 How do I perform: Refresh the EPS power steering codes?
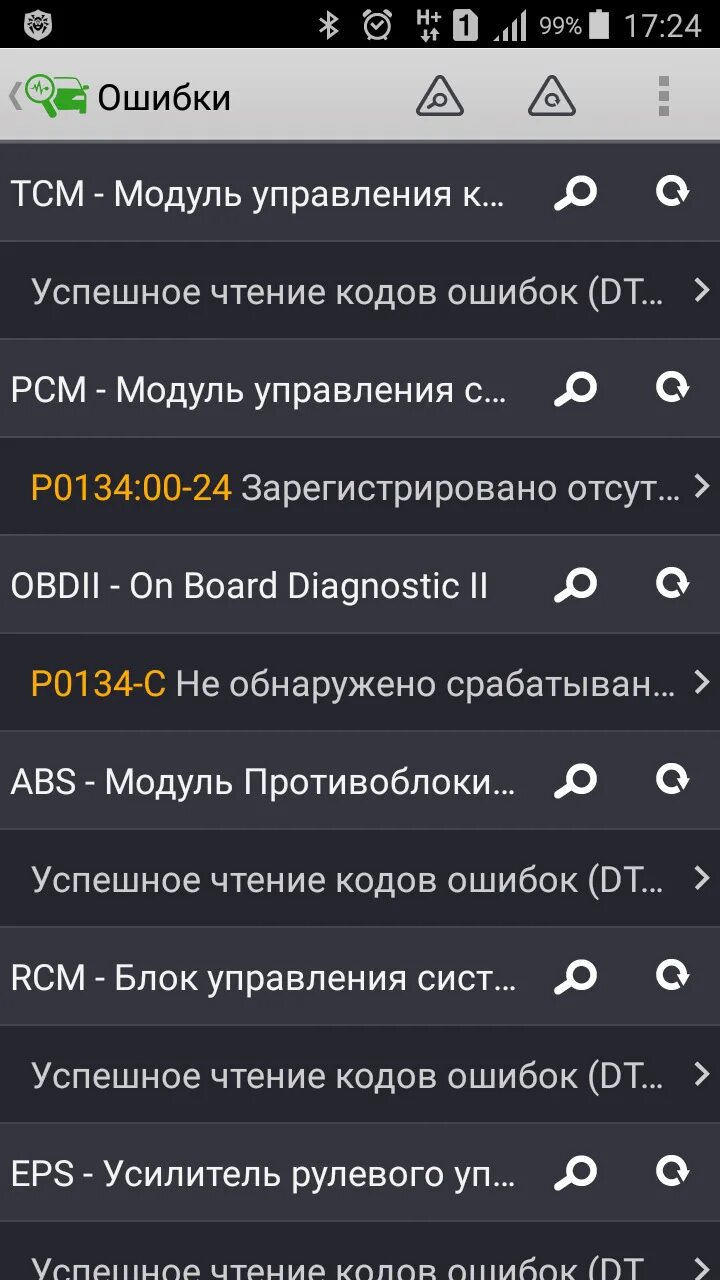click(x=673, y=1171)
